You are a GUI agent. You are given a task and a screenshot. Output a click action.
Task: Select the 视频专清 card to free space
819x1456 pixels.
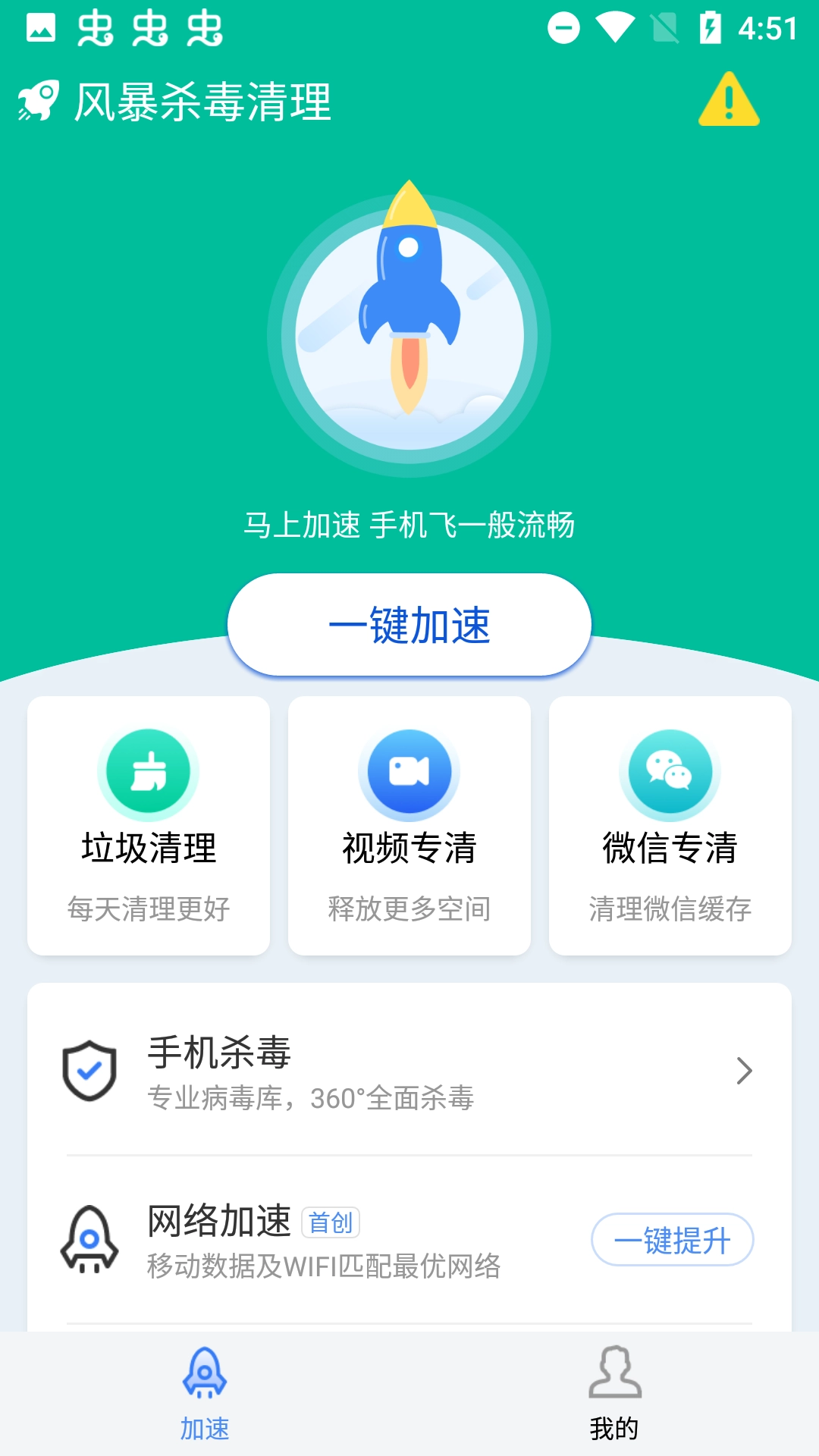tap(409, 827)
